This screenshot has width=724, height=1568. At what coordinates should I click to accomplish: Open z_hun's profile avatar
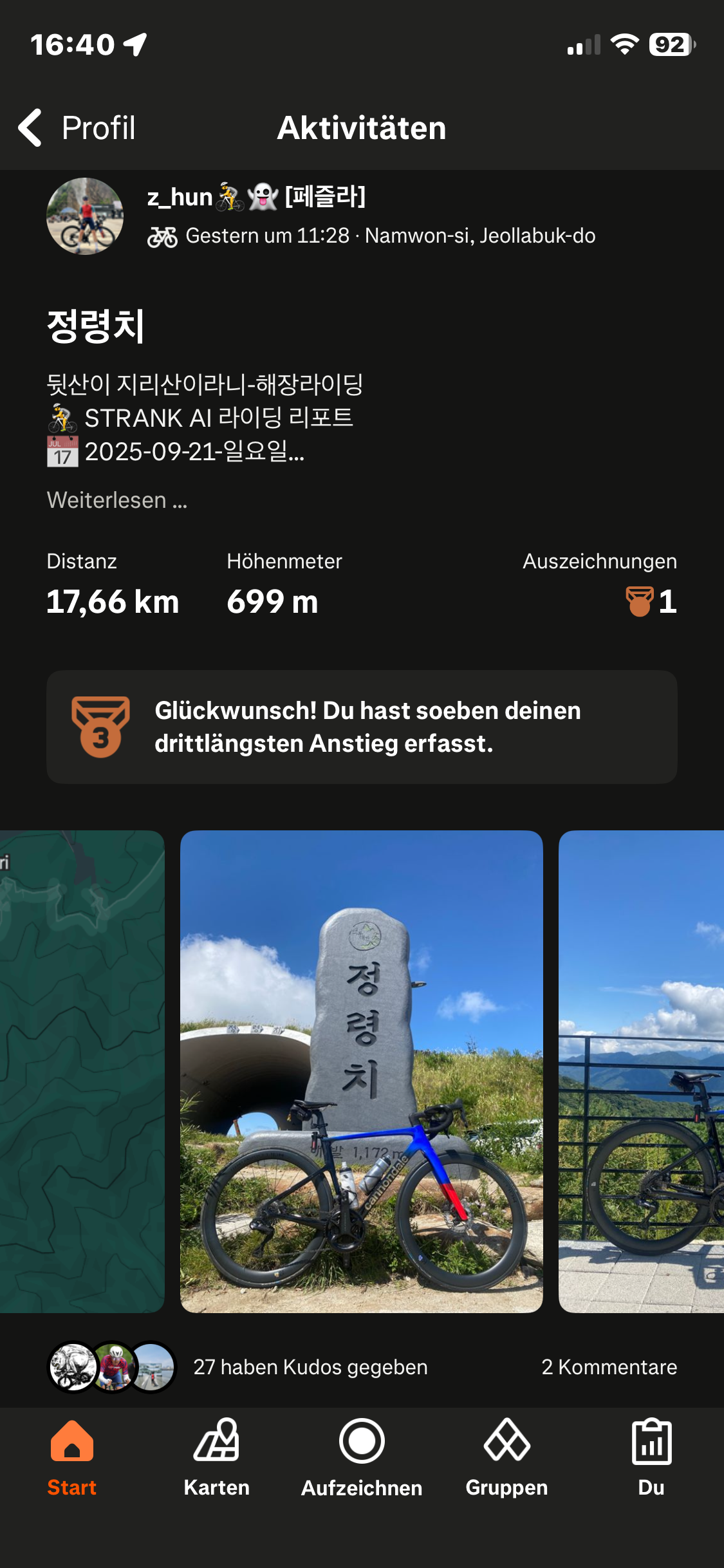click(84, 217)
